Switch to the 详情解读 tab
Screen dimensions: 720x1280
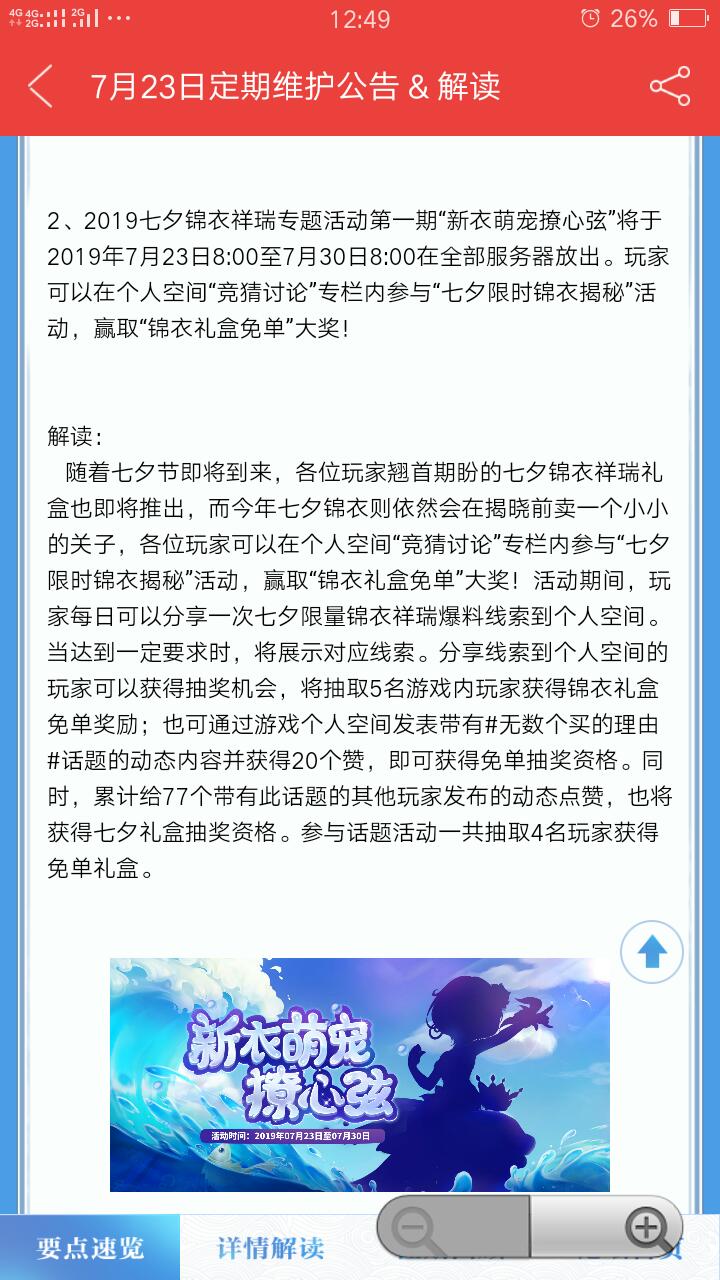coord(271,1247)
